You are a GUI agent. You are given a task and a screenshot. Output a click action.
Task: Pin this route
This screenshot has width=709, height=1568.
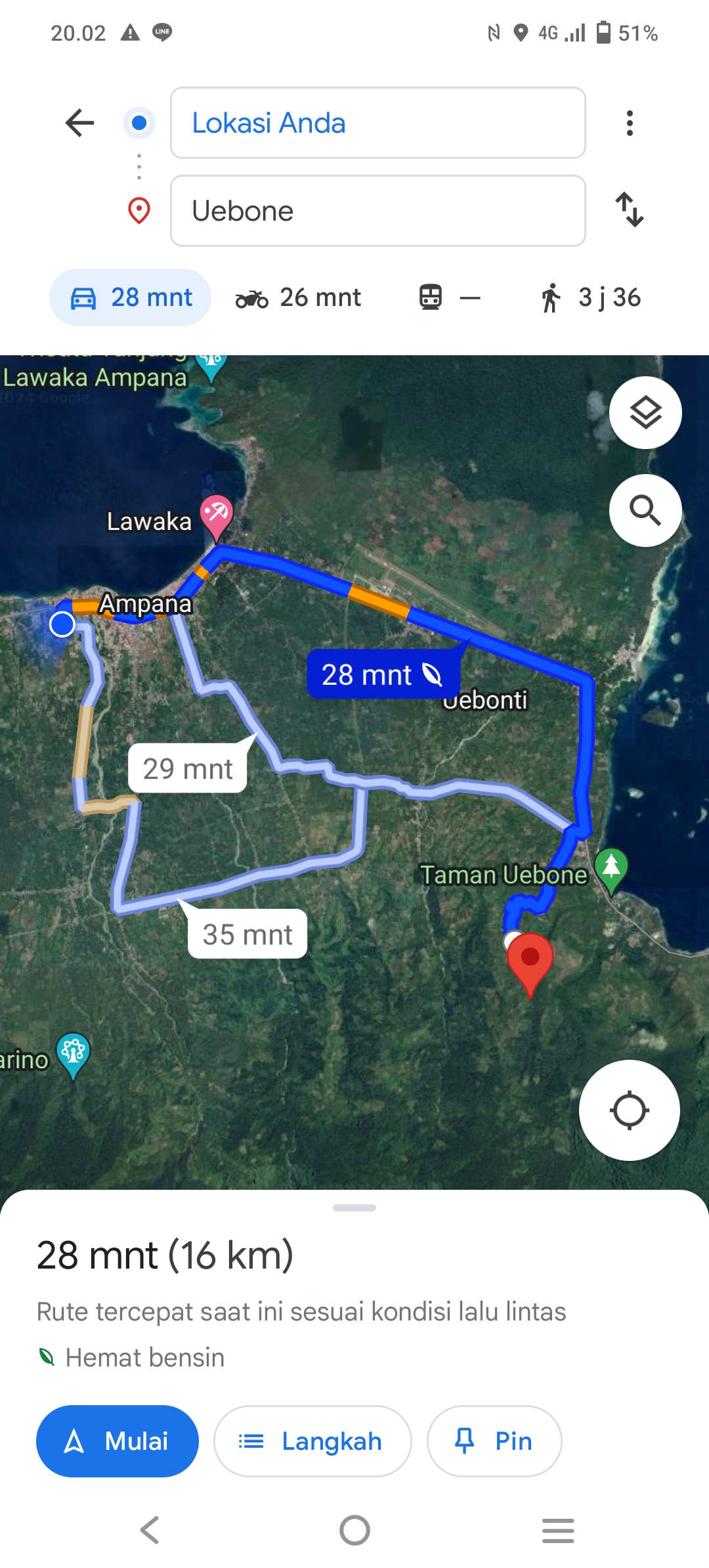click(x=494, y=1441)
